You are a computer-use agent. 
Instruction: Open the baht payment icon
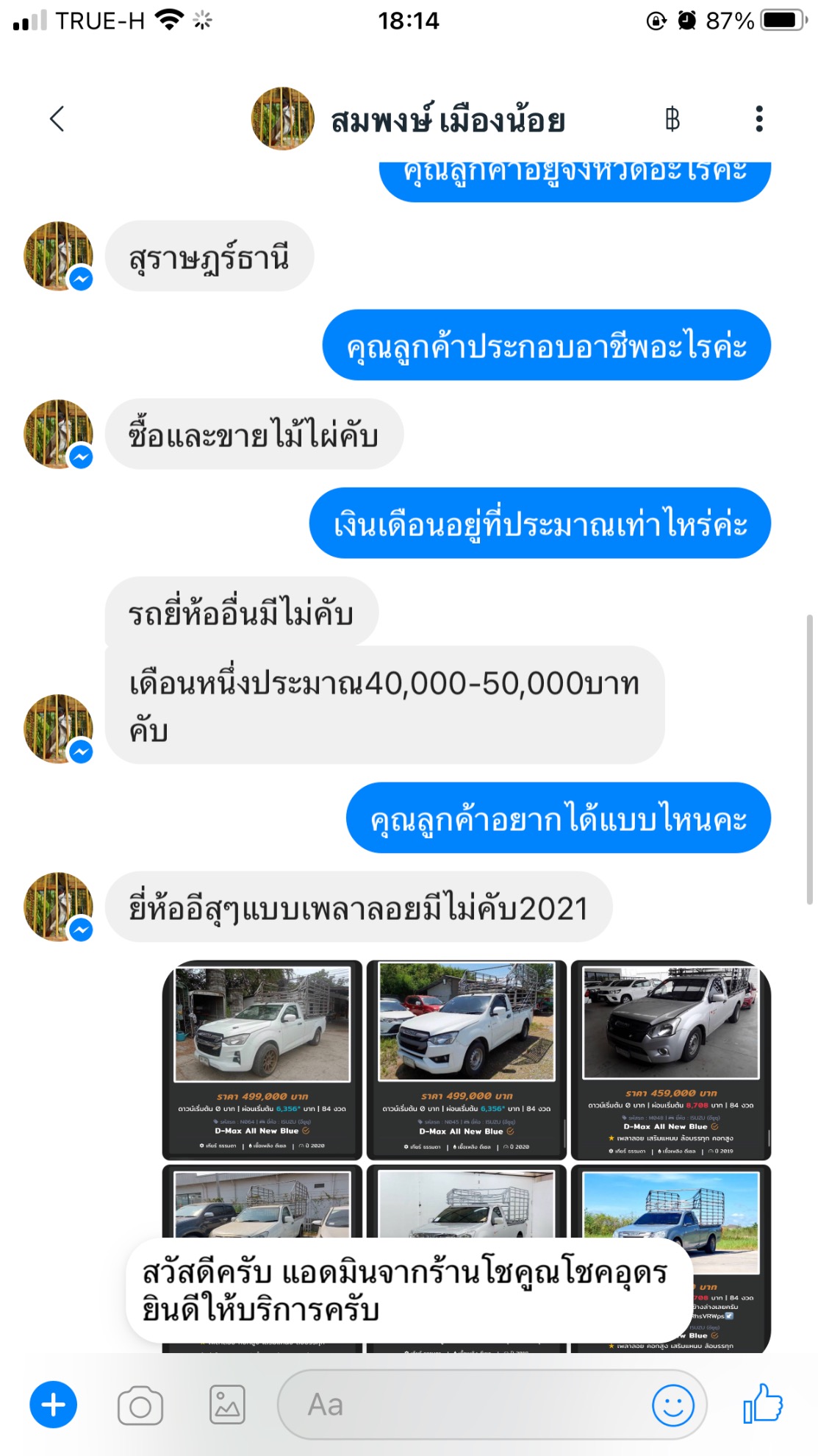672,118
